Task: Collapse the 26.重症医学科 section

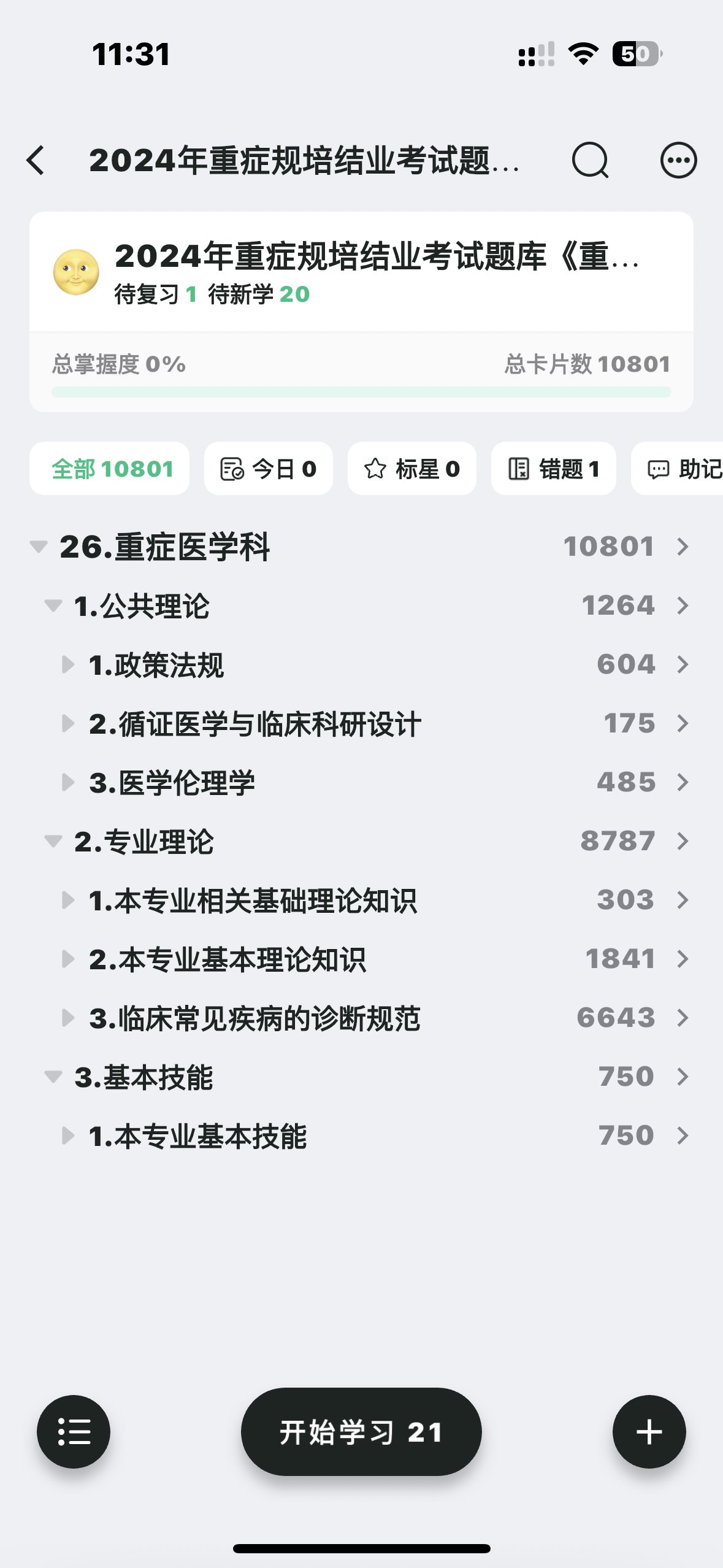Action: (x=39, y=547)
